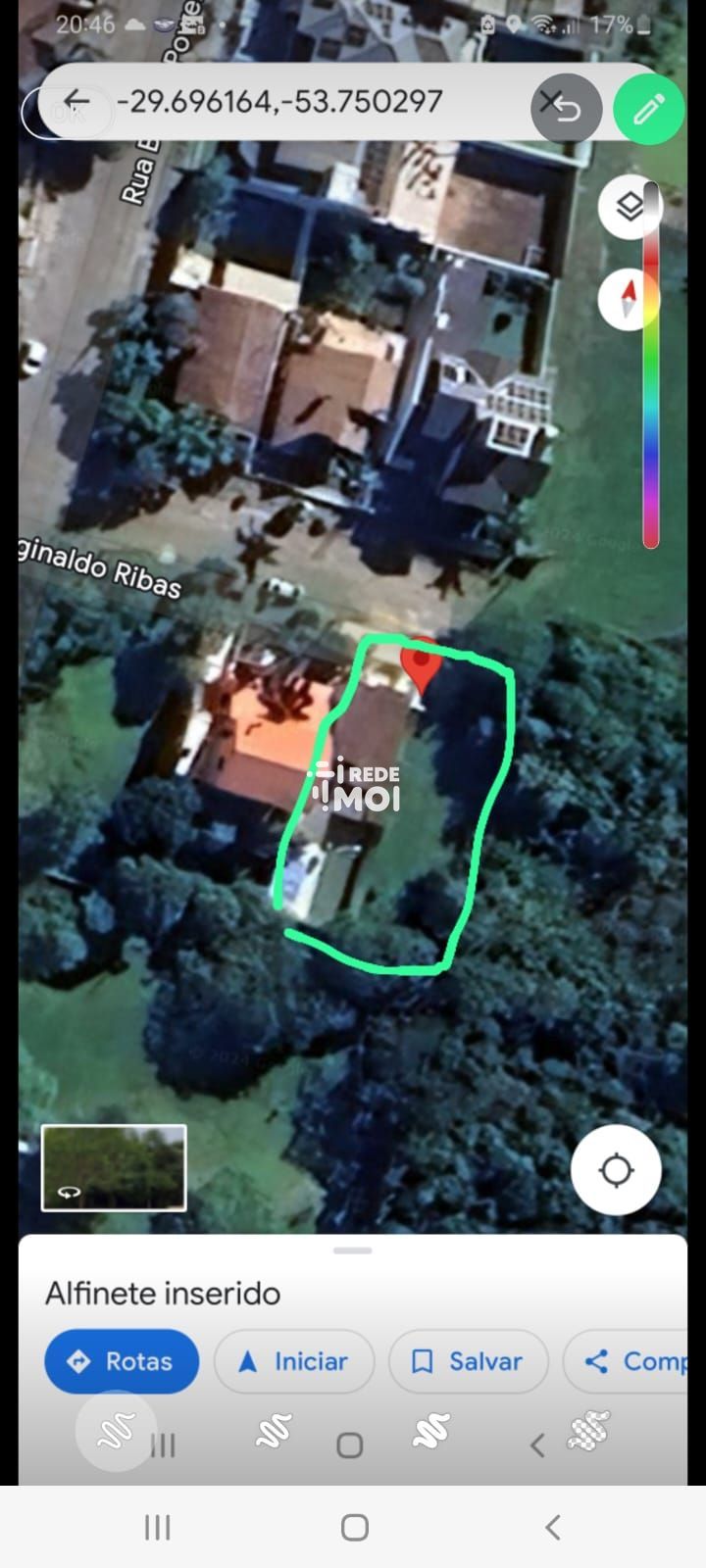Share the pin with Compartilhar
The width and height of the screenshot is (706, 1568).
click(632, 1361)
